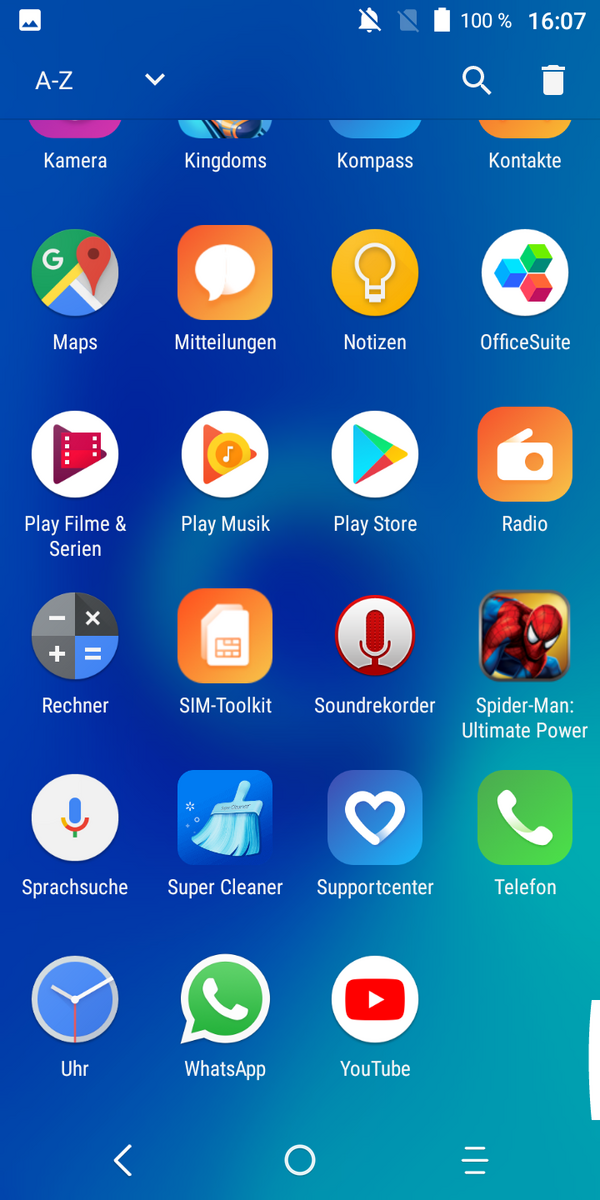600x1200 pixels.
Task: Launch Spider-Man: Ultimate Power
Action: 525,636
